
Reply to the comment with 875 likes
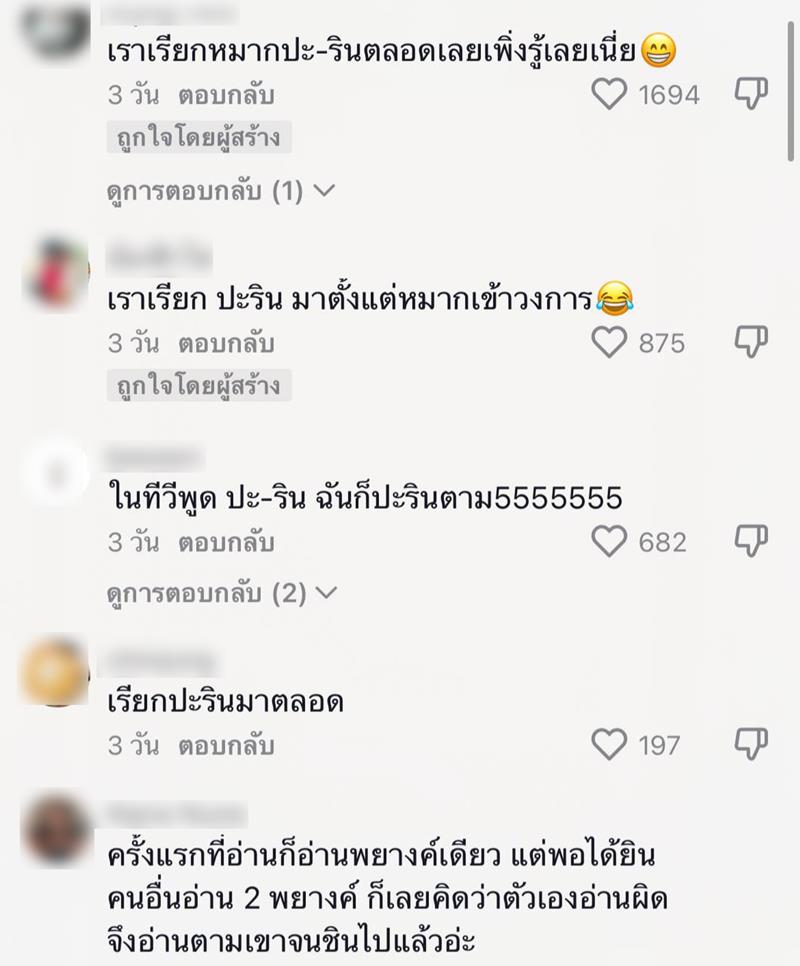[226, 343]
